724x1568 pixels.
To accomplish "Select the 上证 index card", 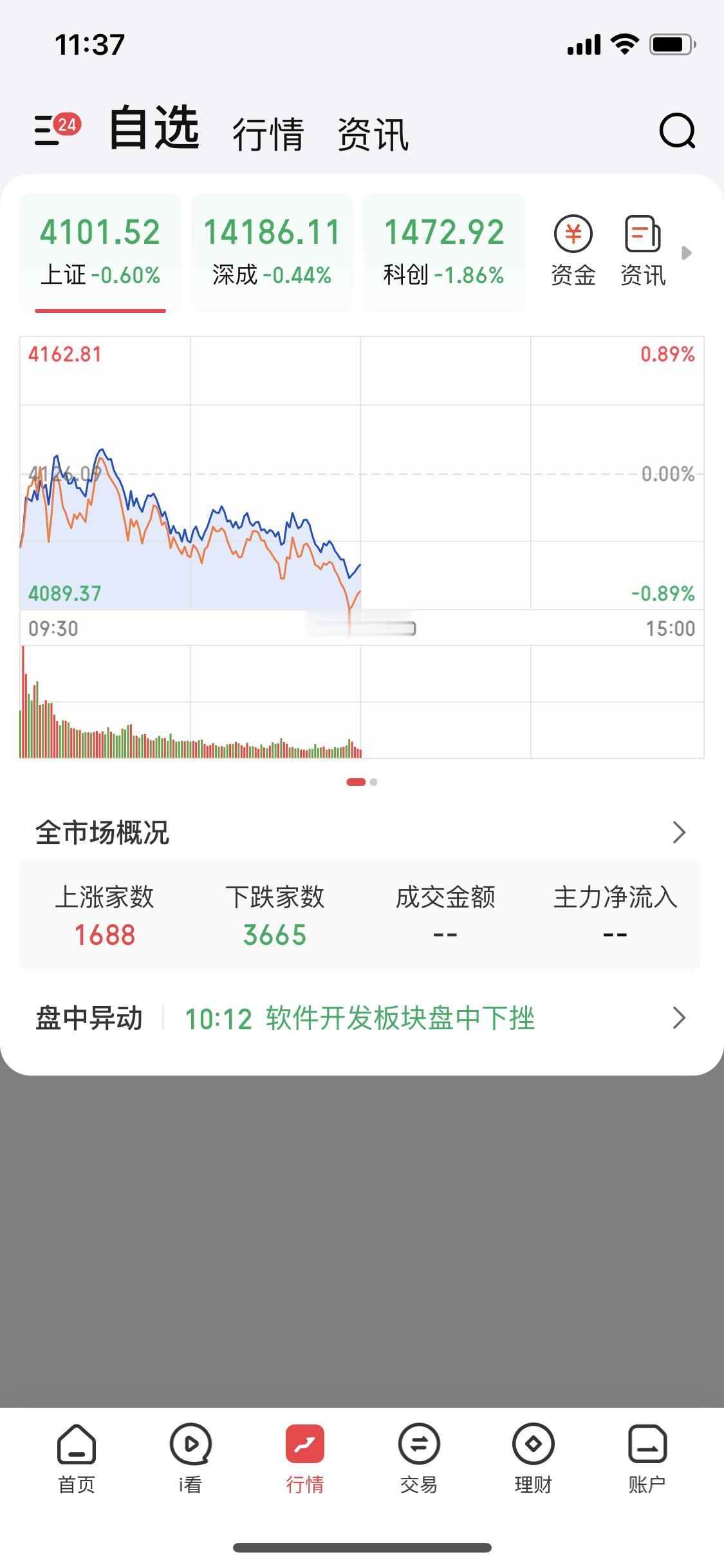I will click(100, 252).
